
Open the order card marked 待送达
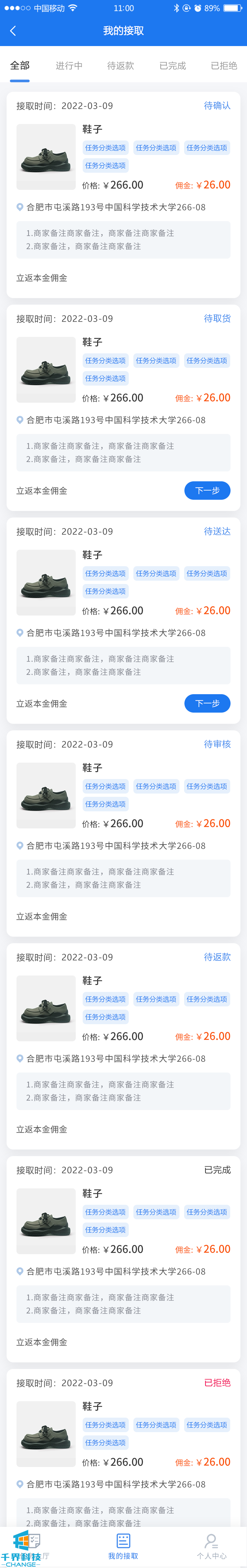click(123, 615)
